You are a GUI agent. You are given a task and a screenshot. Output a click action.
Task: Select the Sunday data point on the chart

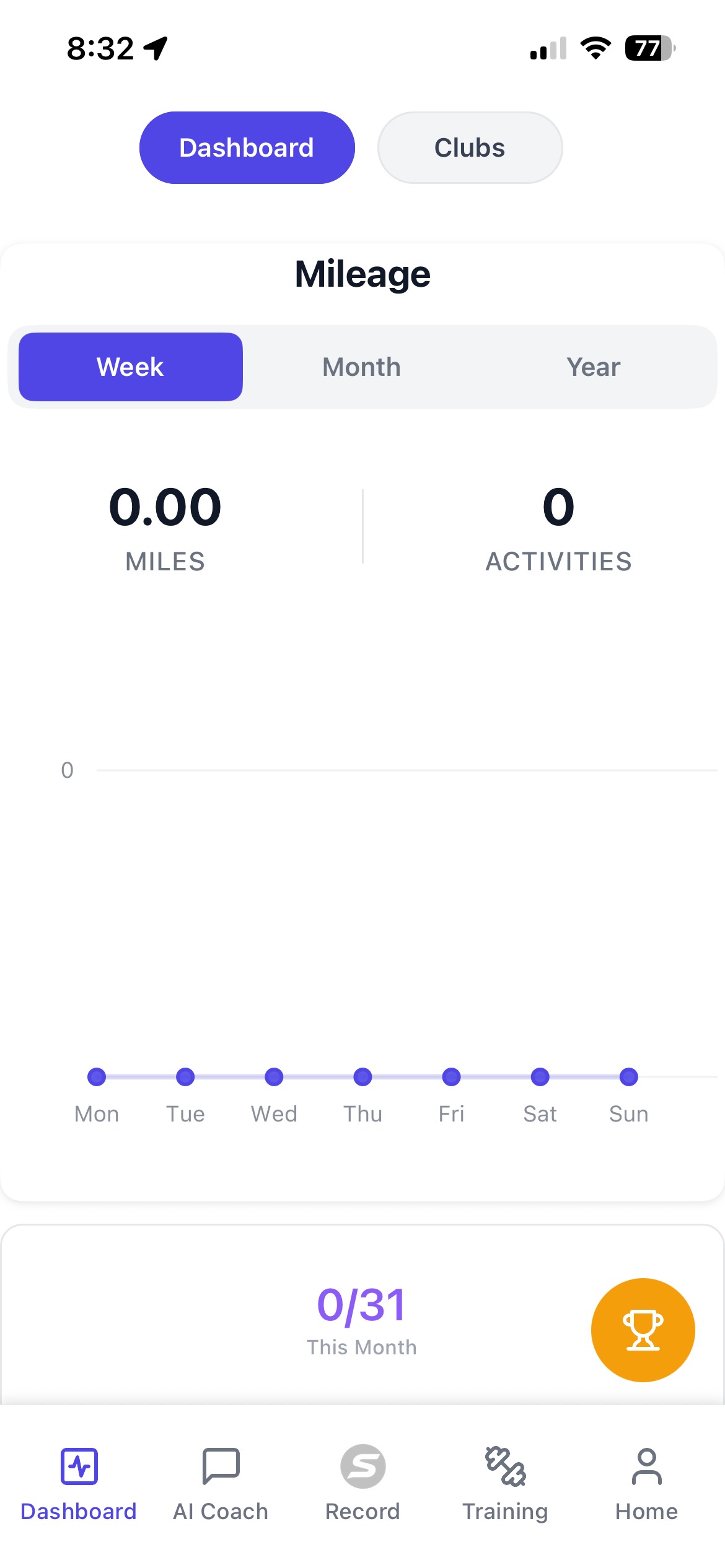[629, 1077]
